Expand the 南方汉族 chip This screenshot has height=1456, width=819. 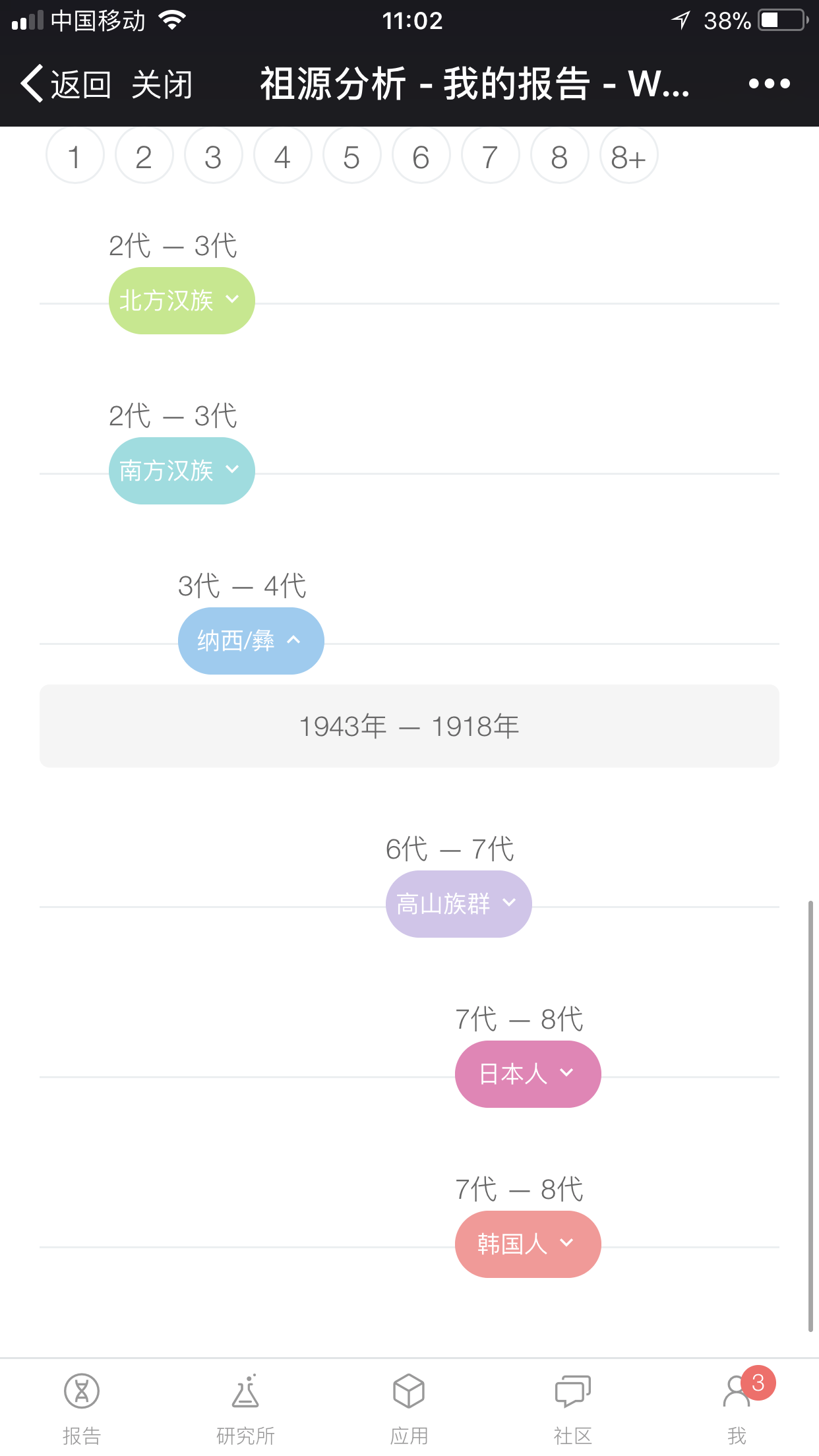point(182,471)
